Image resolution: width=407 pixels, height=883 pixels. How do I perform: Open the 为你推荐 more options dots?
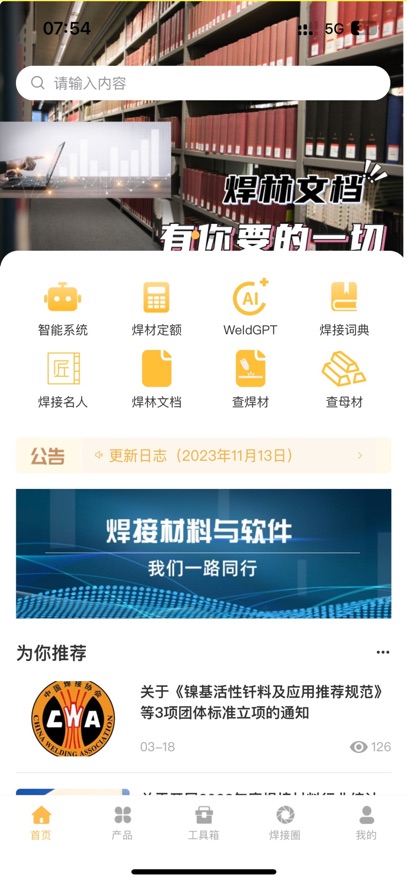pyautogui.click(x=383, y=653)
